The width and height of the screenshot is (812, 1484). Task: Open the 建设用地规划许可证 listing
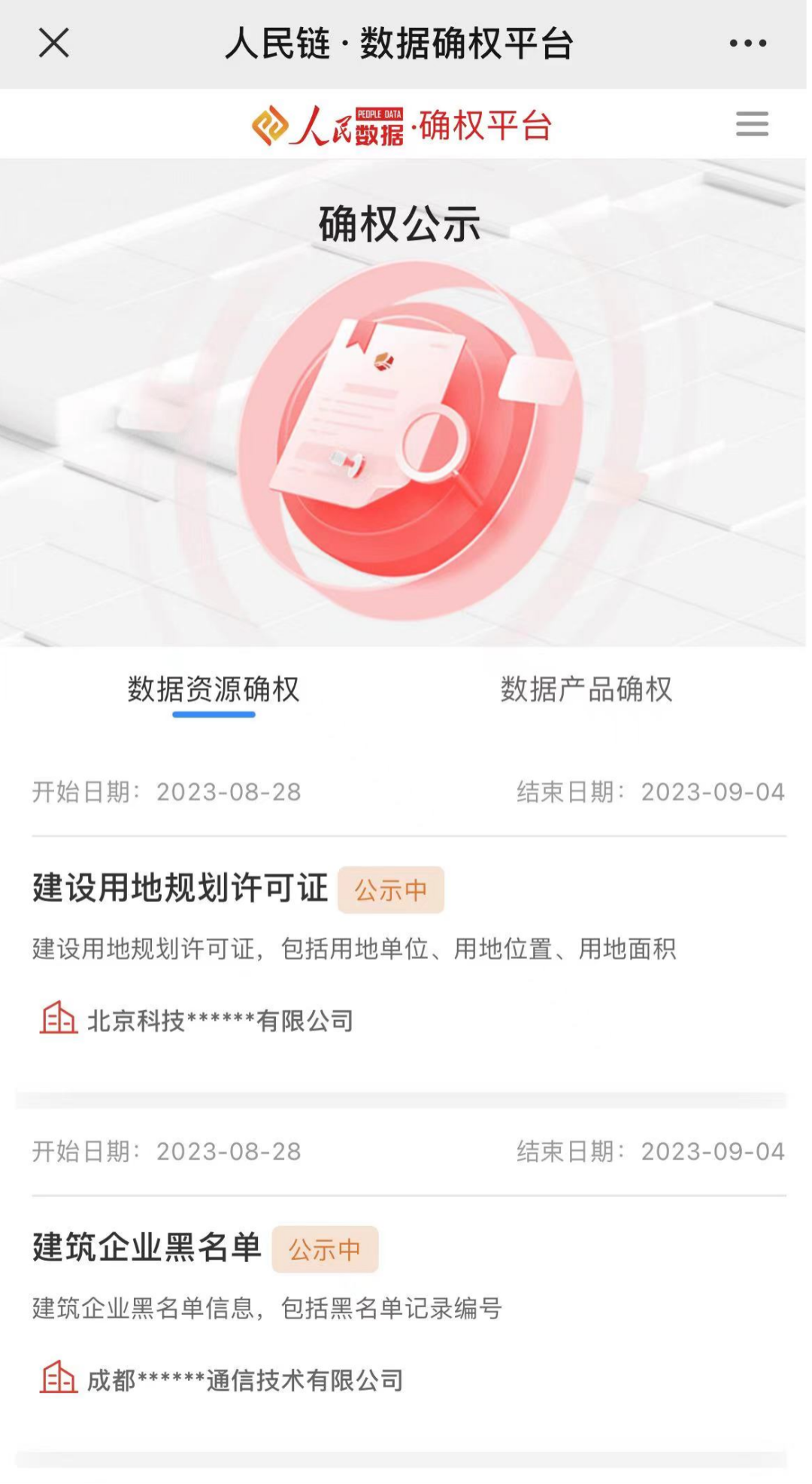(x=180, y=888)
